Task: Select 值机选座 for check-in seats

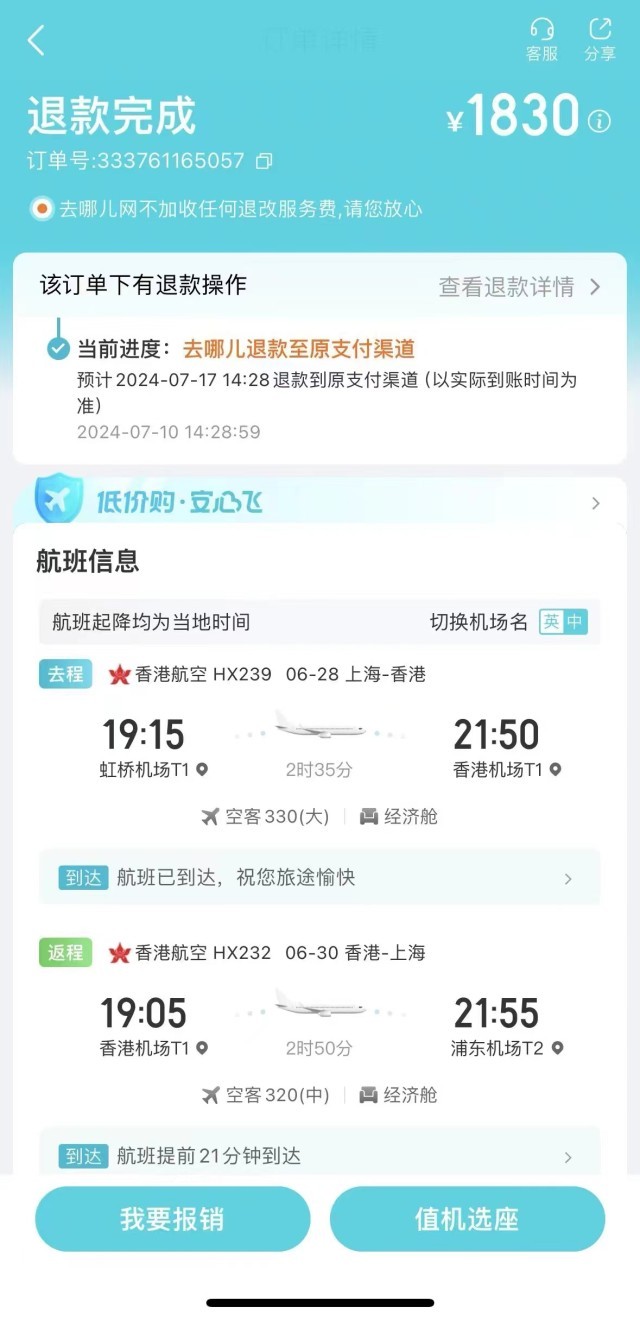Action: click(467, 1219)
